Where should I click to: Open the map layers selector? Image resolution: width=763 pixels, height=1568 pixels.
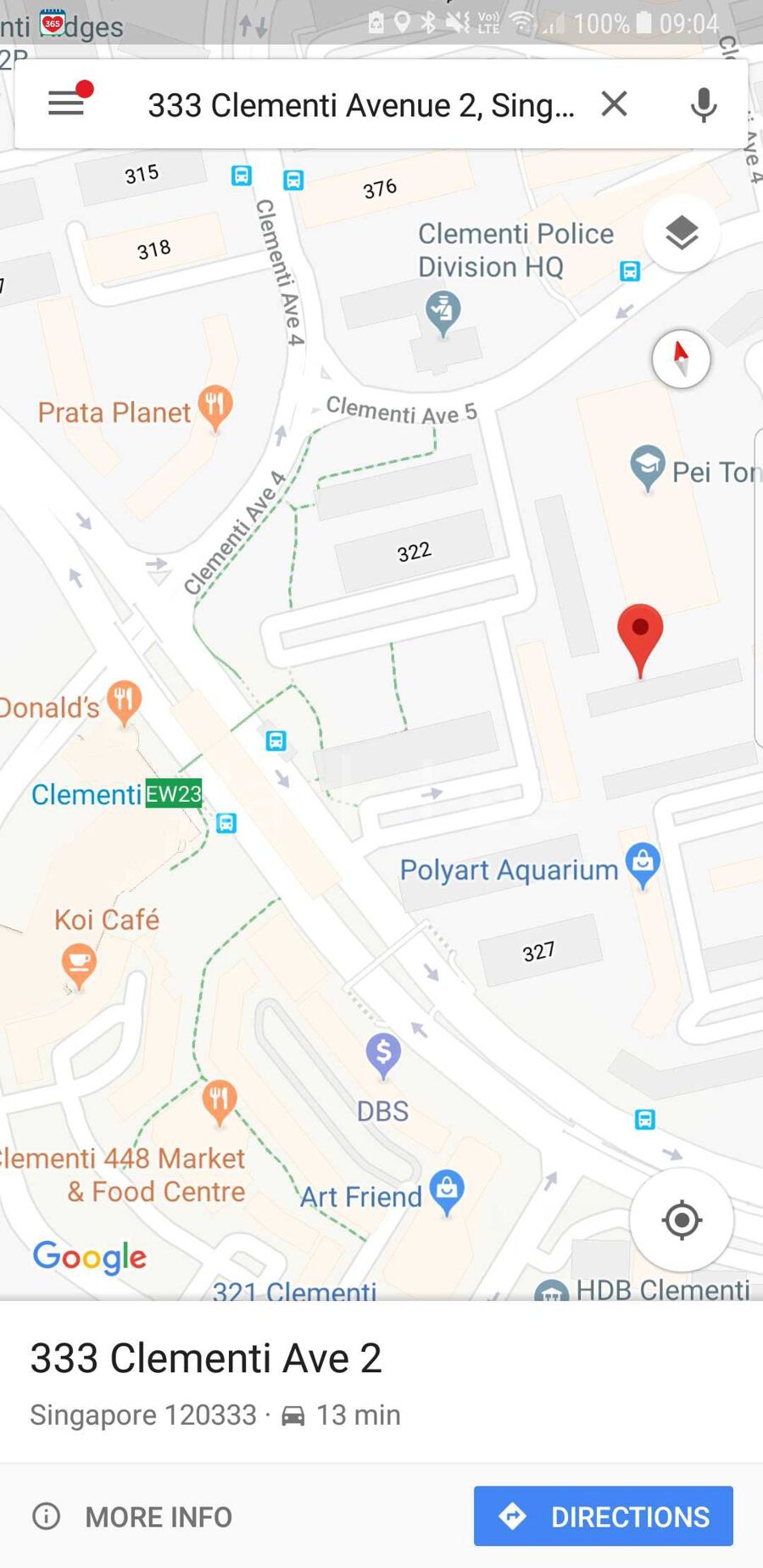point(682,232)
